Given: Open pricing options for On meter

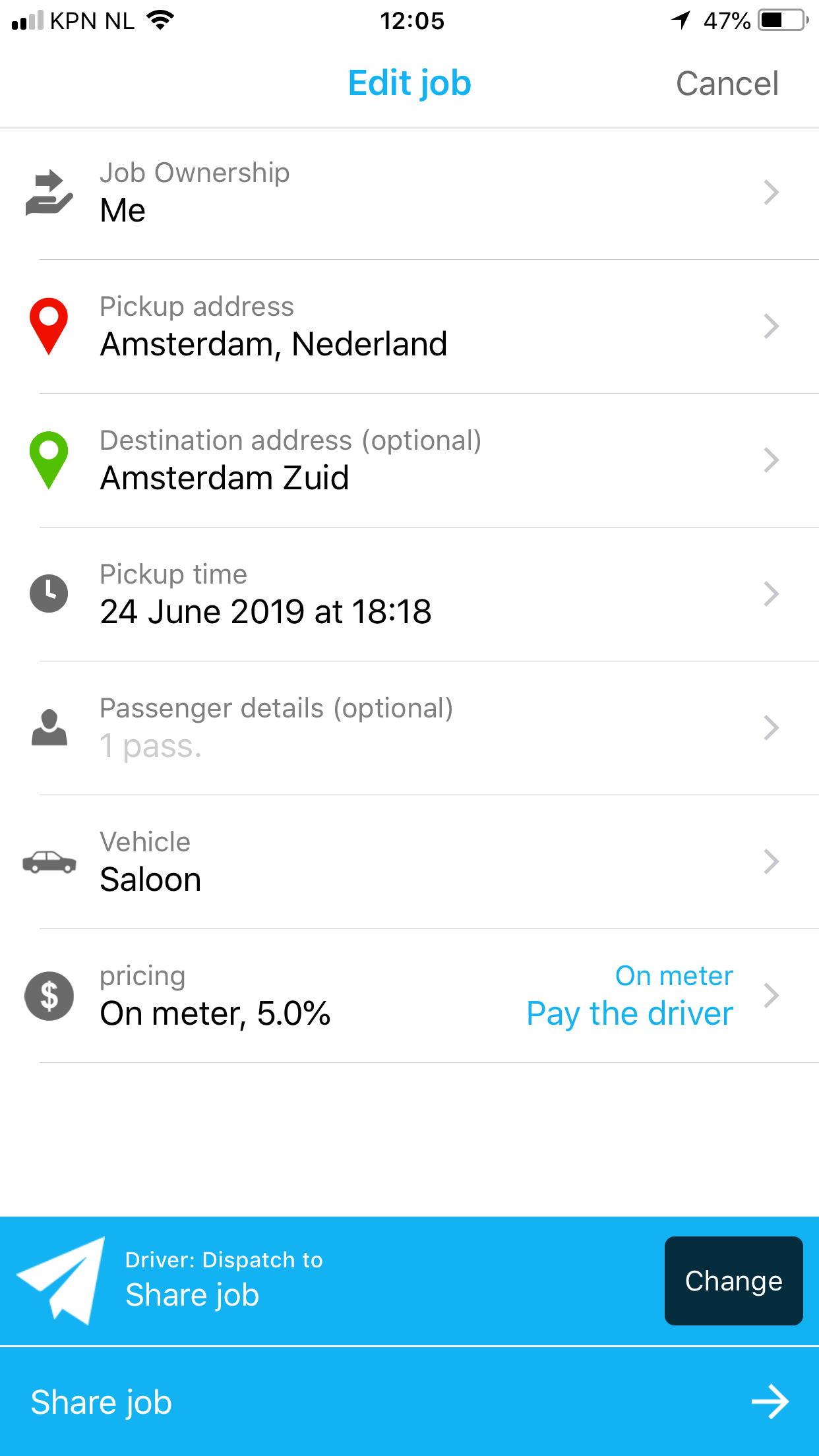Looking at the screenshot, I should click(409, 996).
